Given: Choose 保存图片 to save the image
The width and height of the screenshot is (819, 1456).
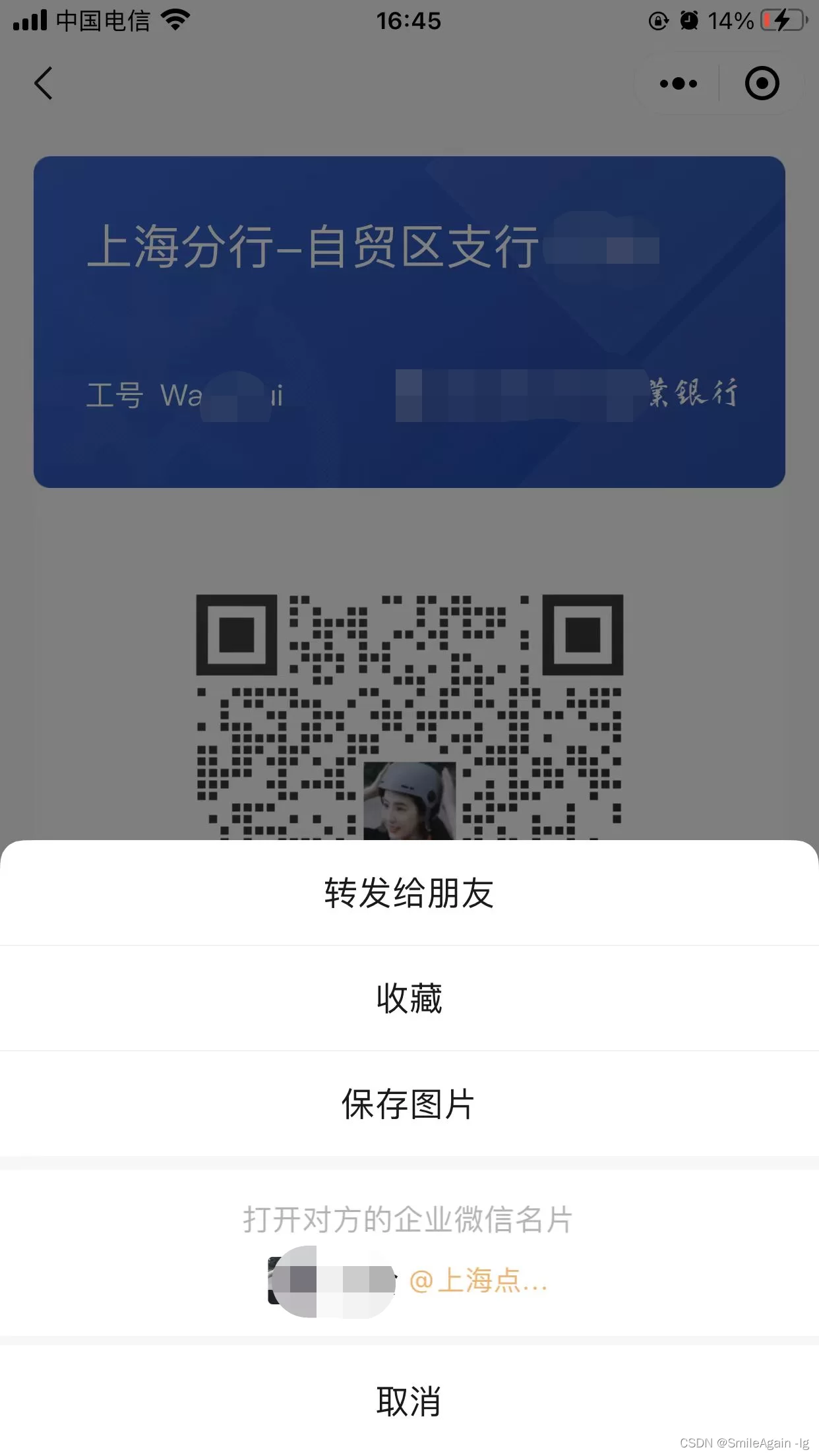Looking at the screenshot, I should 409,1104.
